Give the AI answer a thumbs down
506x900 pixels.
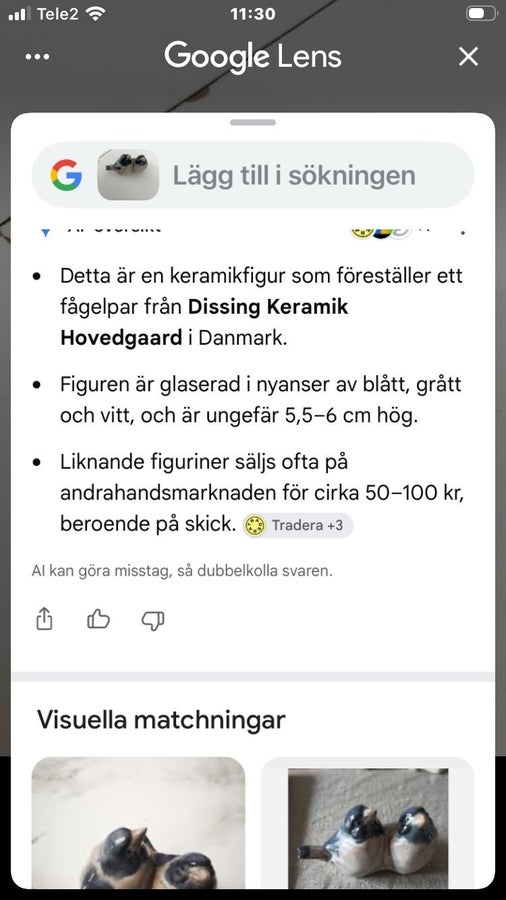point(153,620)
